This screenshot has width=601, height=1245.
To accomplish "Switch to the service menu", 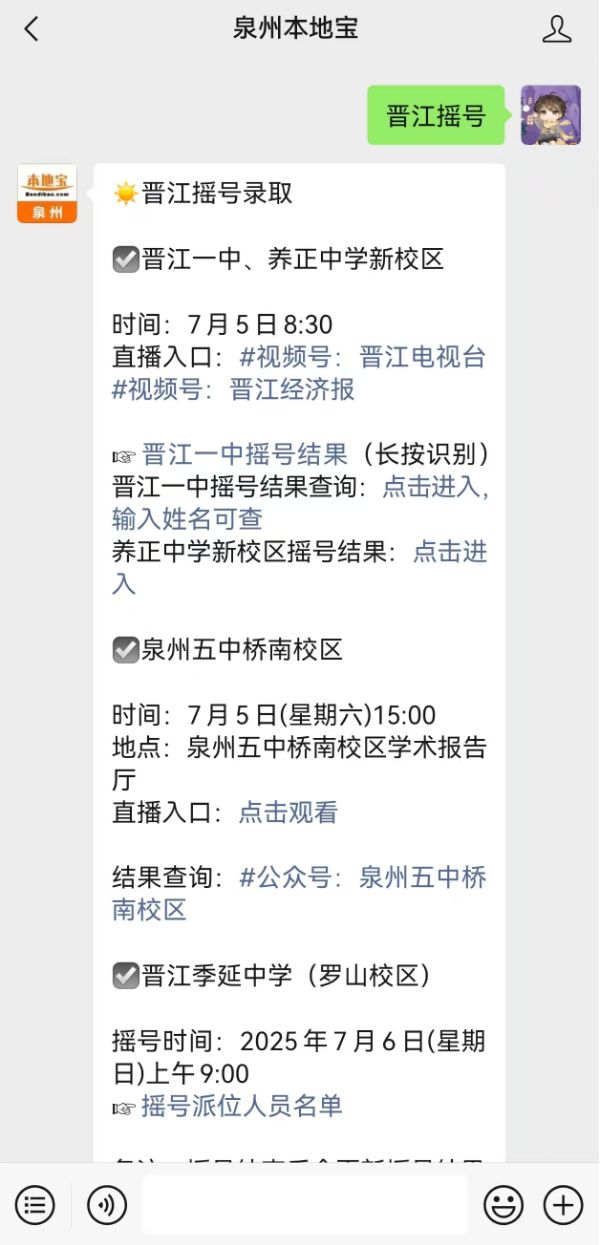I will [35, 1205].
